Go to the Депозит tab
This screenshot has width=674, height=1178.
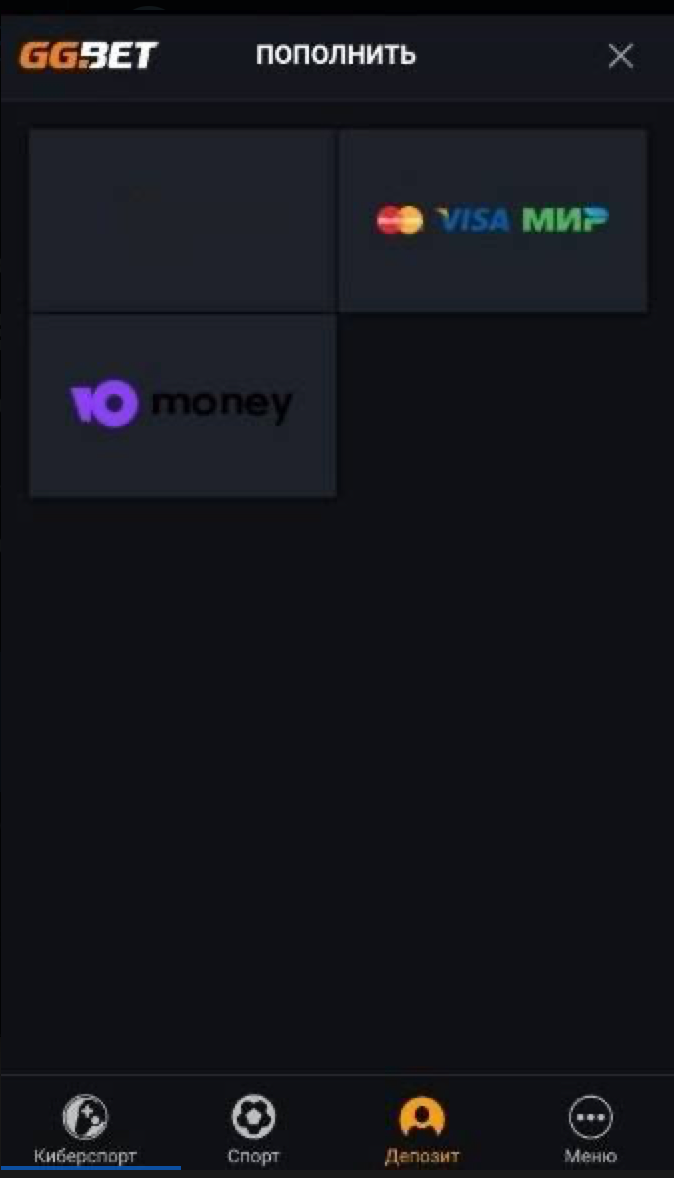point(422,1130)
